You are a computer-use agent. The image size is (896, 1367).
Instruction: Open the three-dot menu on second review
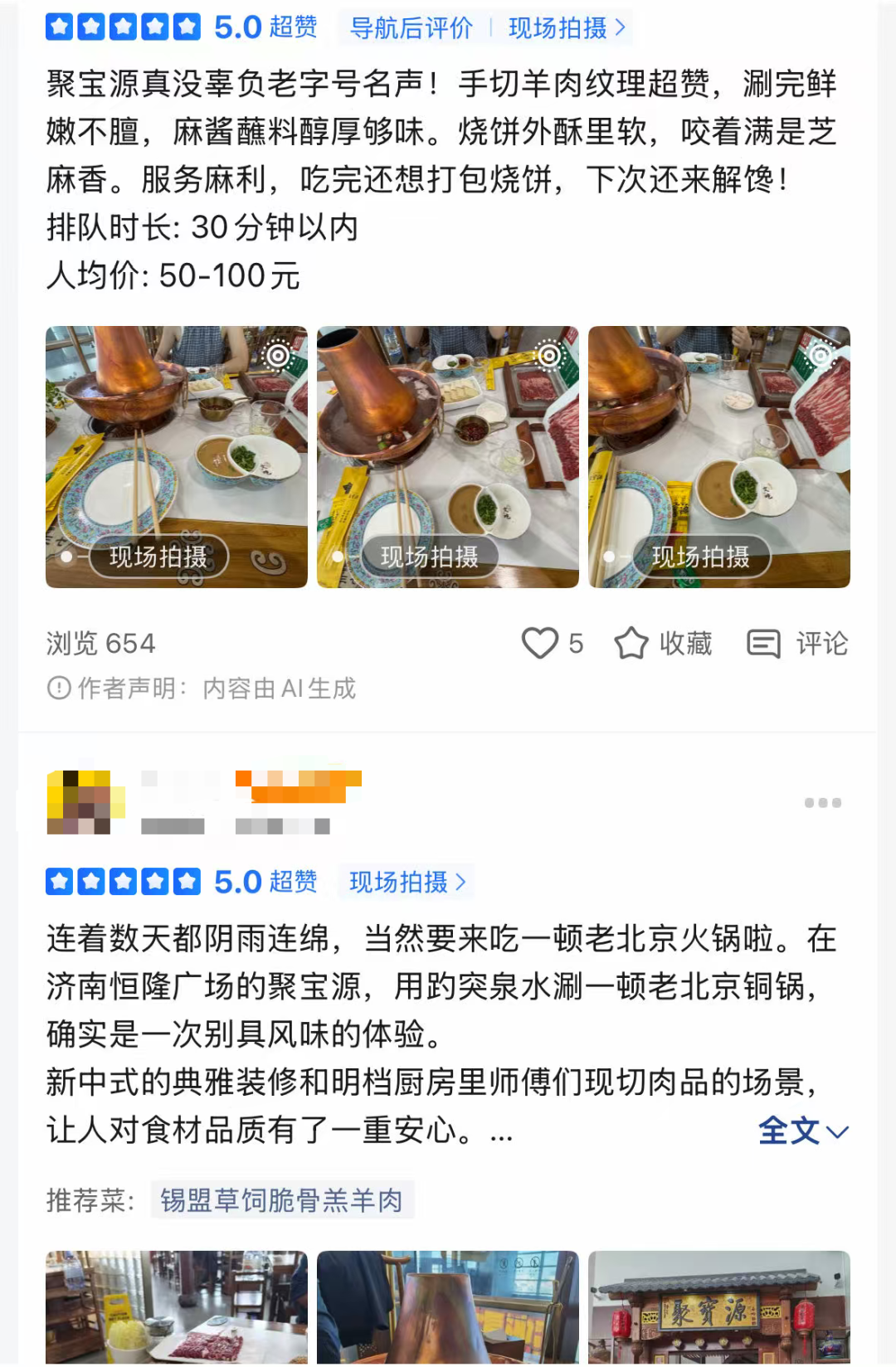822,803
